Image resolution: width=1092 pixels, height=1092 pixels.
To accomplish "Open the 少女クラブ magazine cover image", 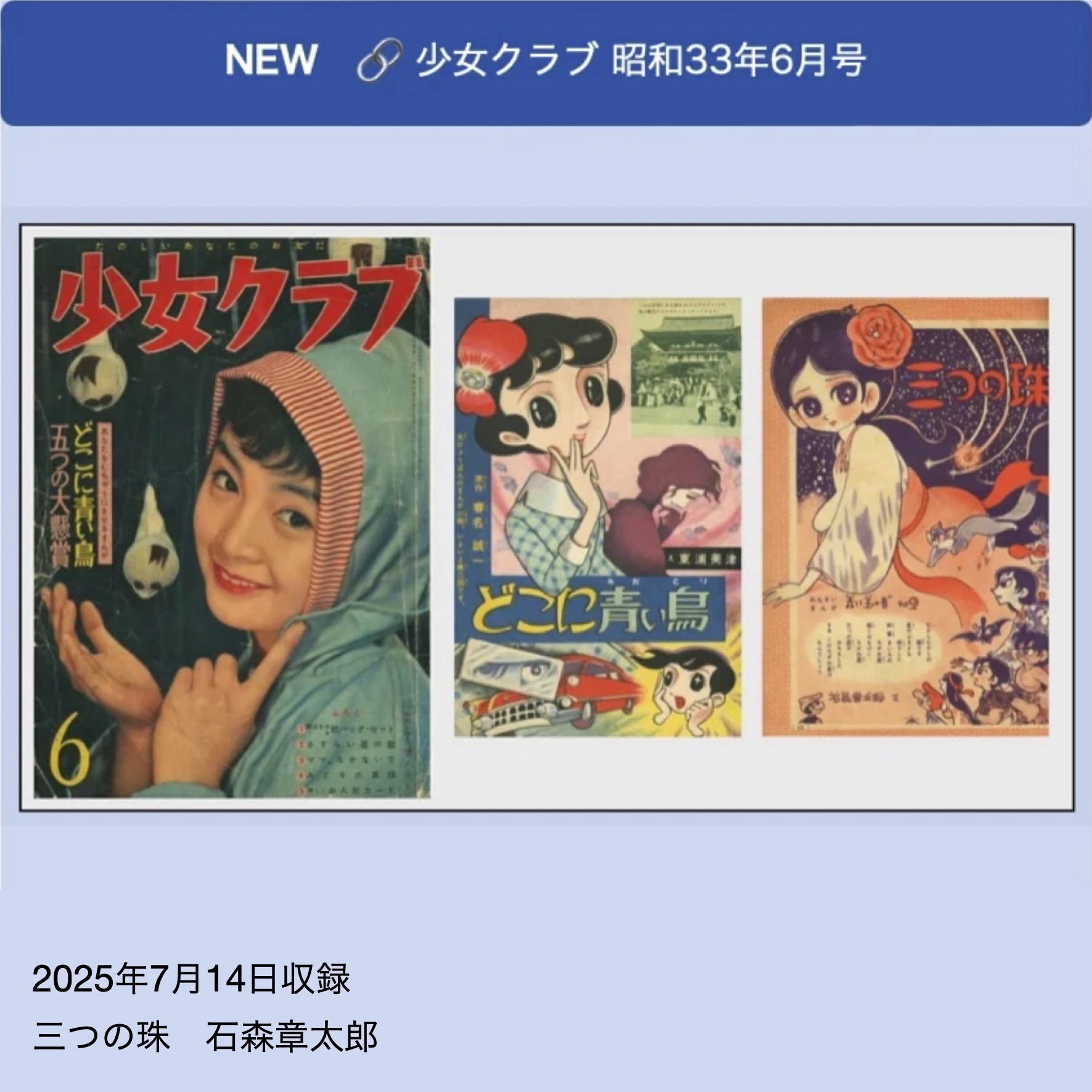I will (x=232, y=517).
